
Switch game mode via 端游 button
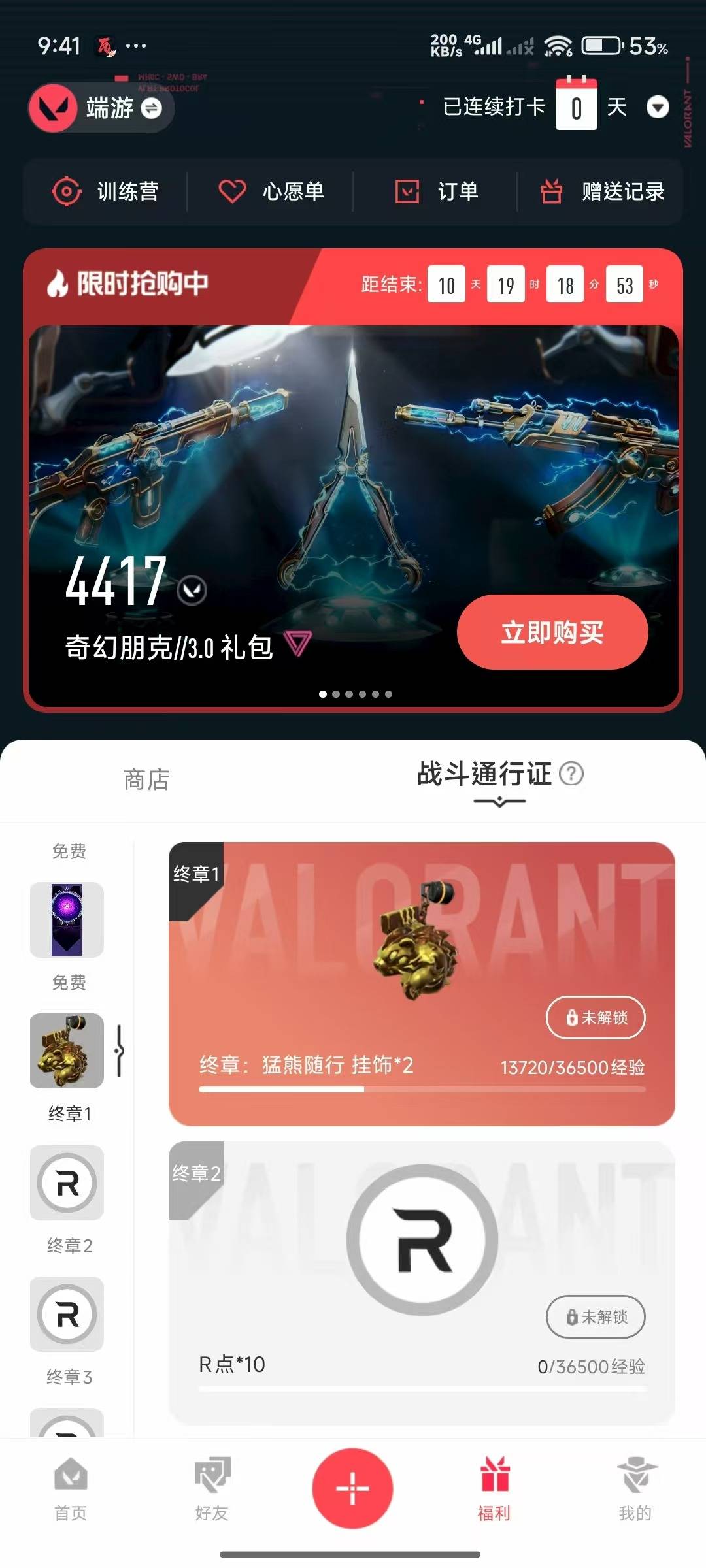(x=101, y=108)
